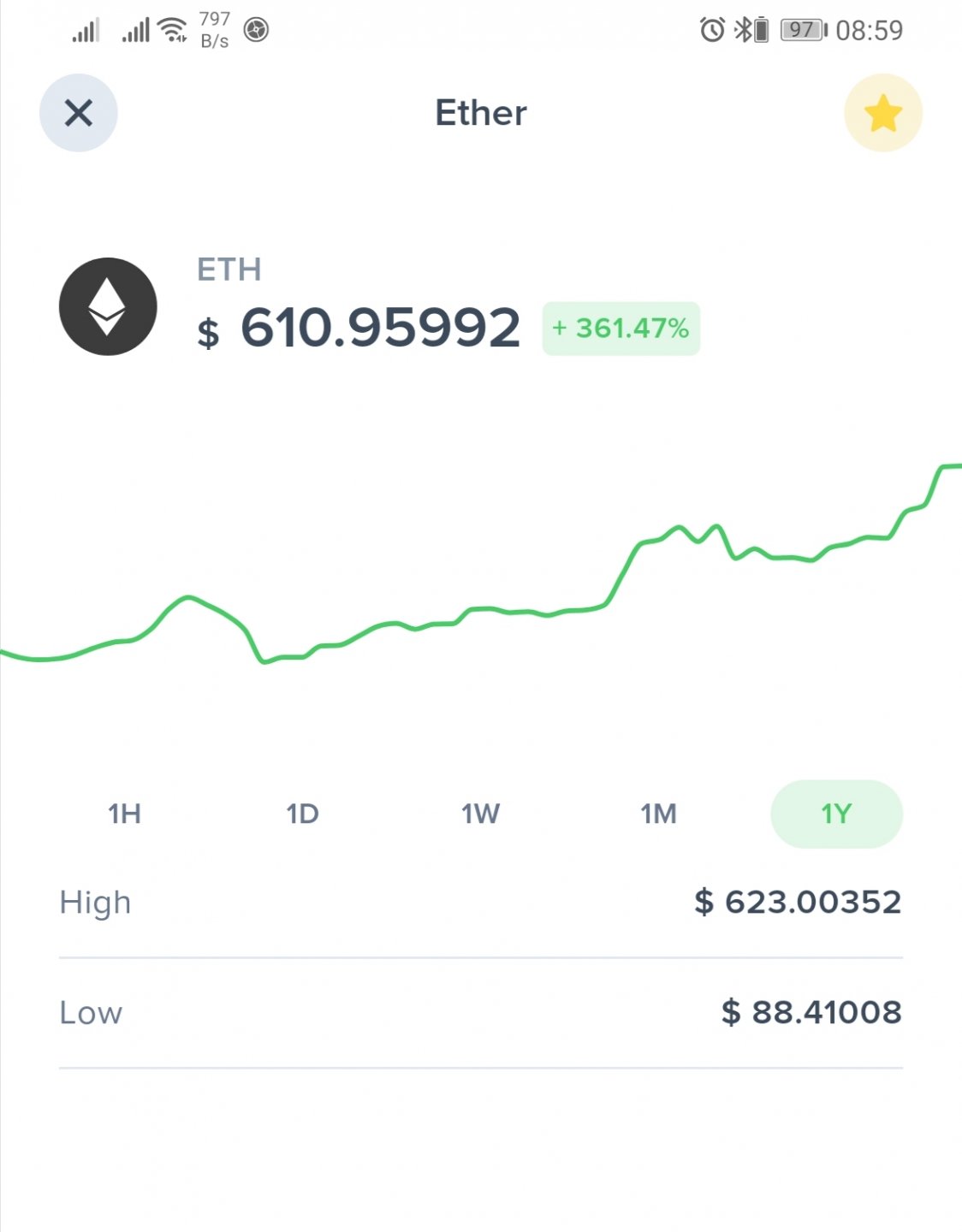Toggle the favorite star for Ether
Image resolution: width=962 pixels, height=1232 pixels.
pyautogui.click(x=882, y=113)
